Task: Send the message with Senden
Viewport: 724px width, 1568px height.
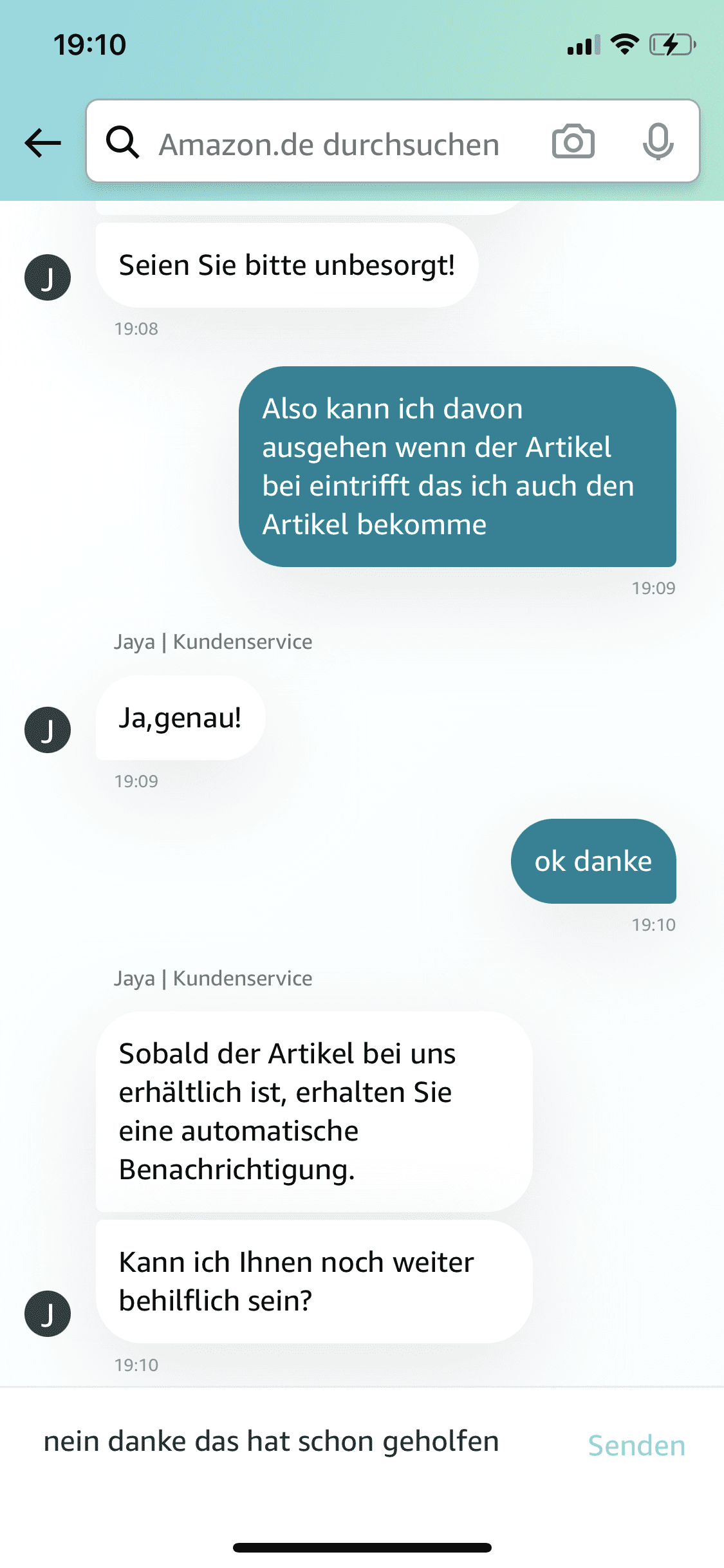Action: (636, 1446)
